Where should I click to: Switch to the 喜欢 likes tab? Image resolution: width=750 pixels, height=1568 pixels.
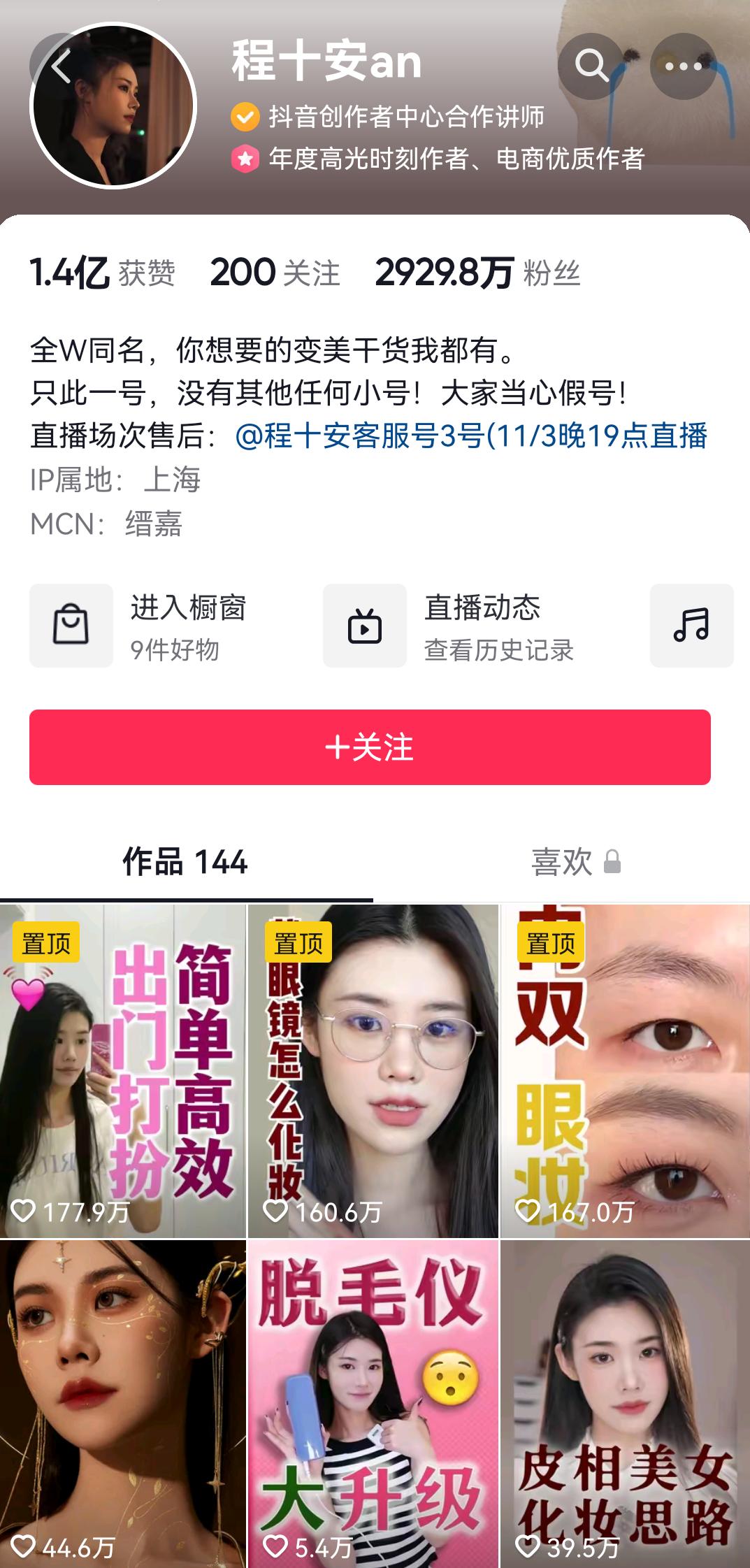(x=575, y=862)
